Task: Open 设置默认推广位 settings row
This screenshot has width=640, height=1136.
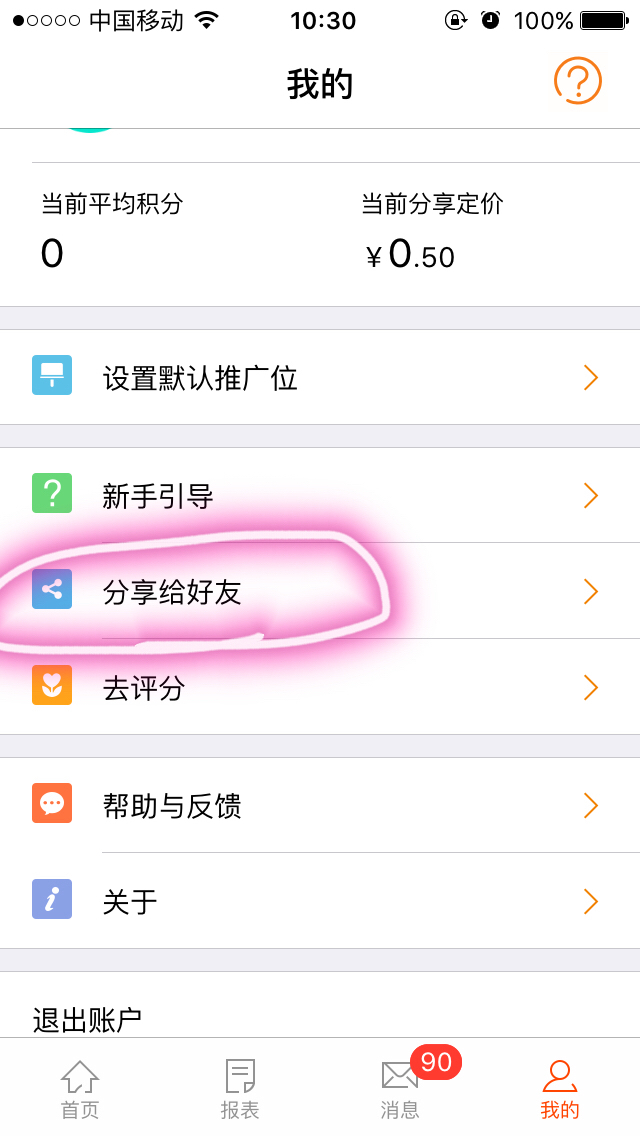Action: [x=320, y=377]
